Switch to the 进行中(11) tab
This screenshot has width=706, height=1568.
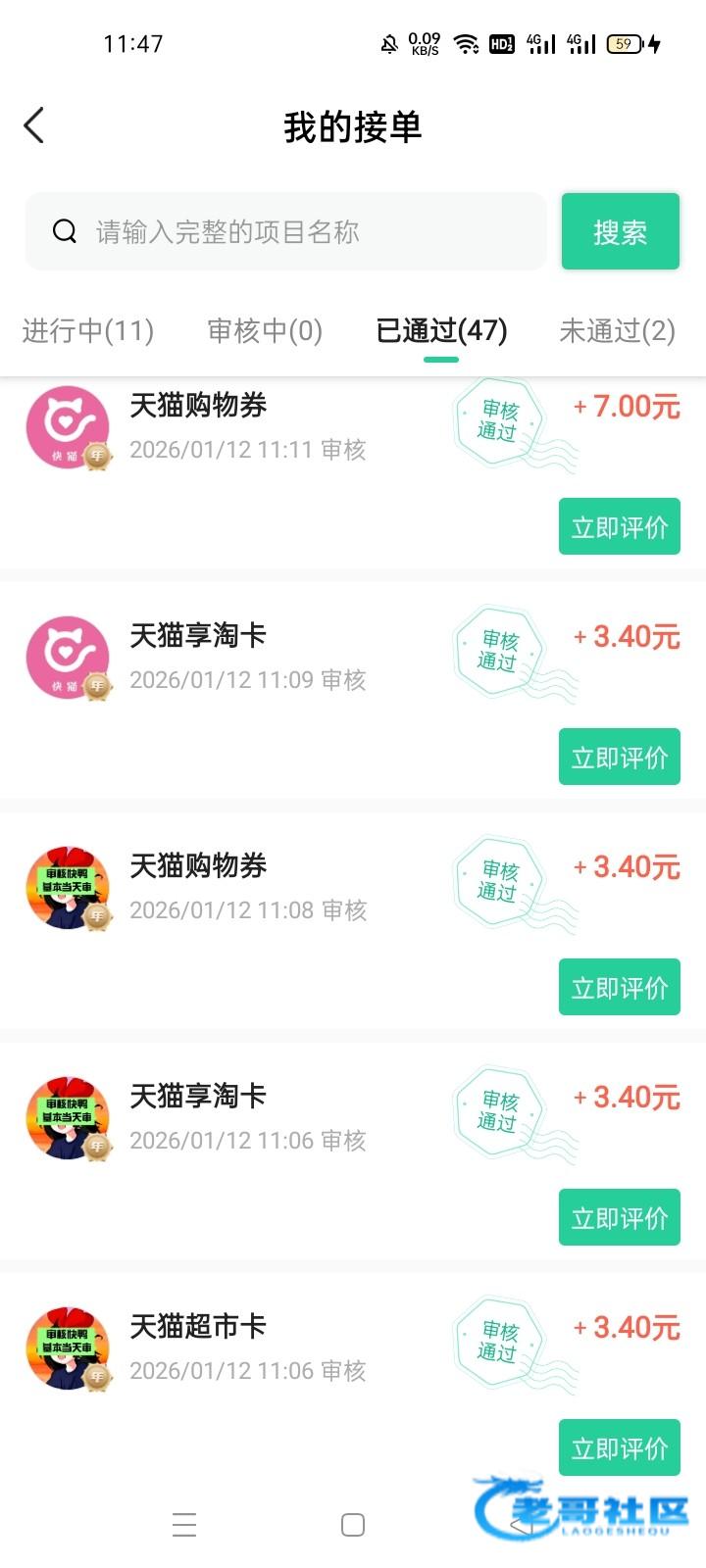[88, 331]
